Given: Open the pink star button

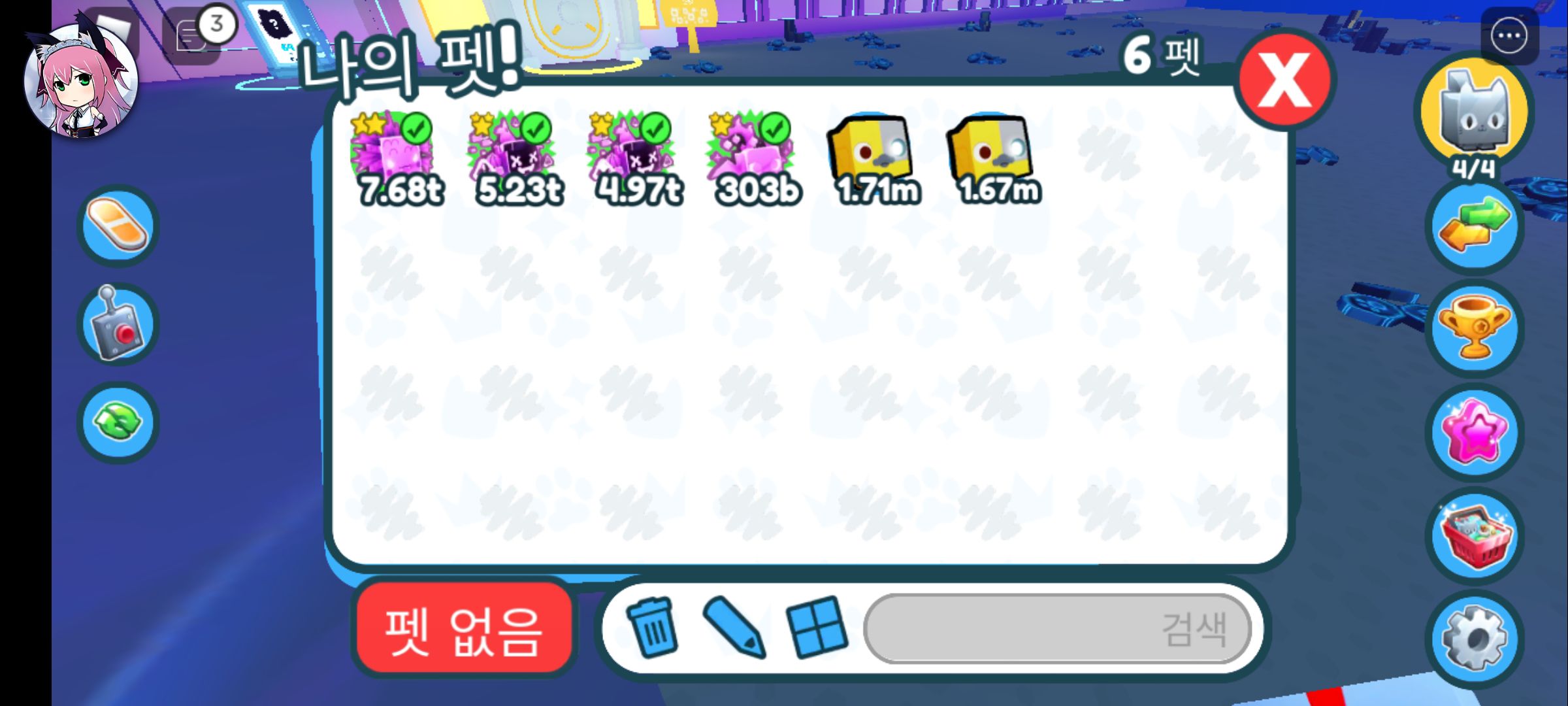Looking at the screenshot, I should (x=1474, y=431).
